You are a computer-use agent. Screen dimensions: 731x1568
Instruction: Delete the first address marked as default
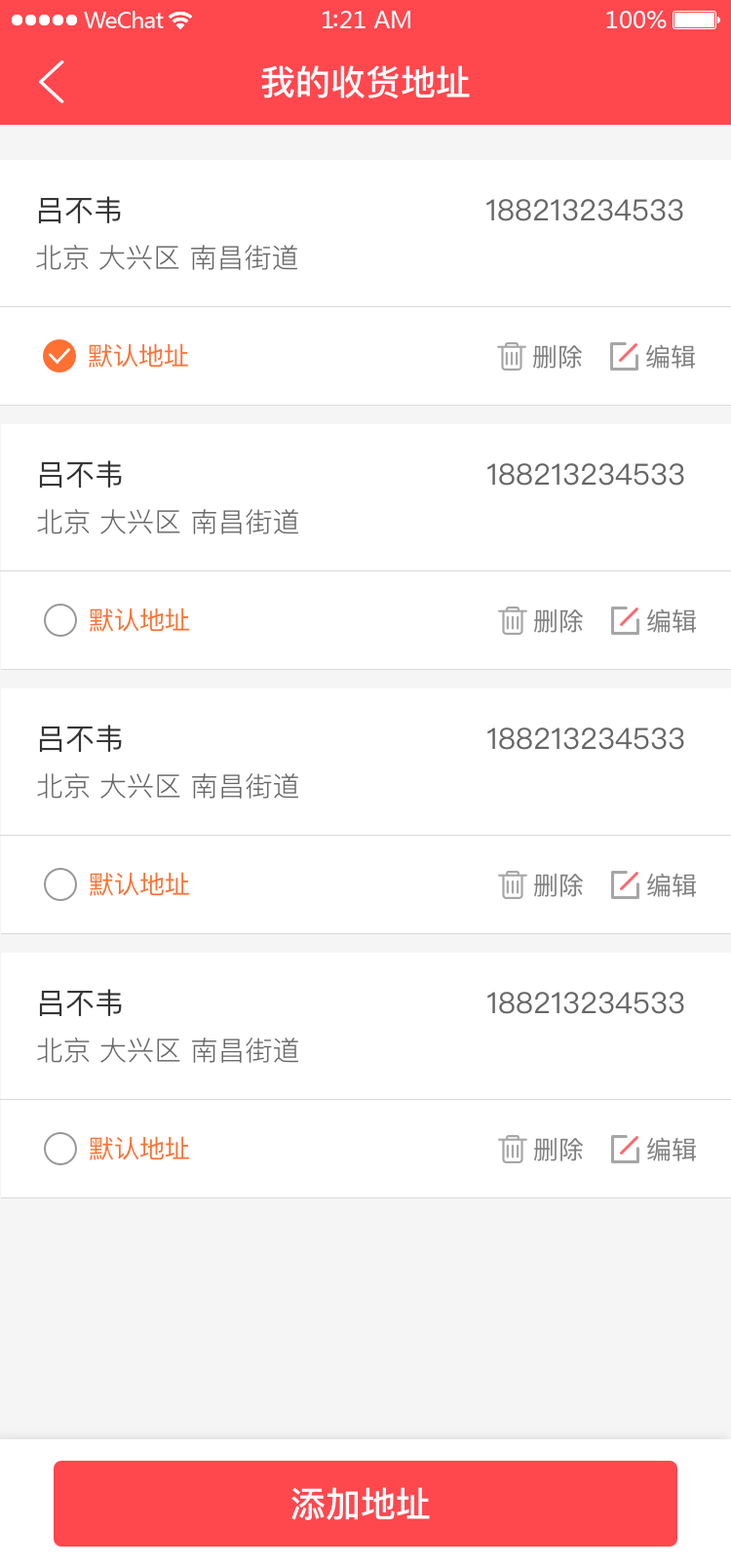click(x=540, y=357)
